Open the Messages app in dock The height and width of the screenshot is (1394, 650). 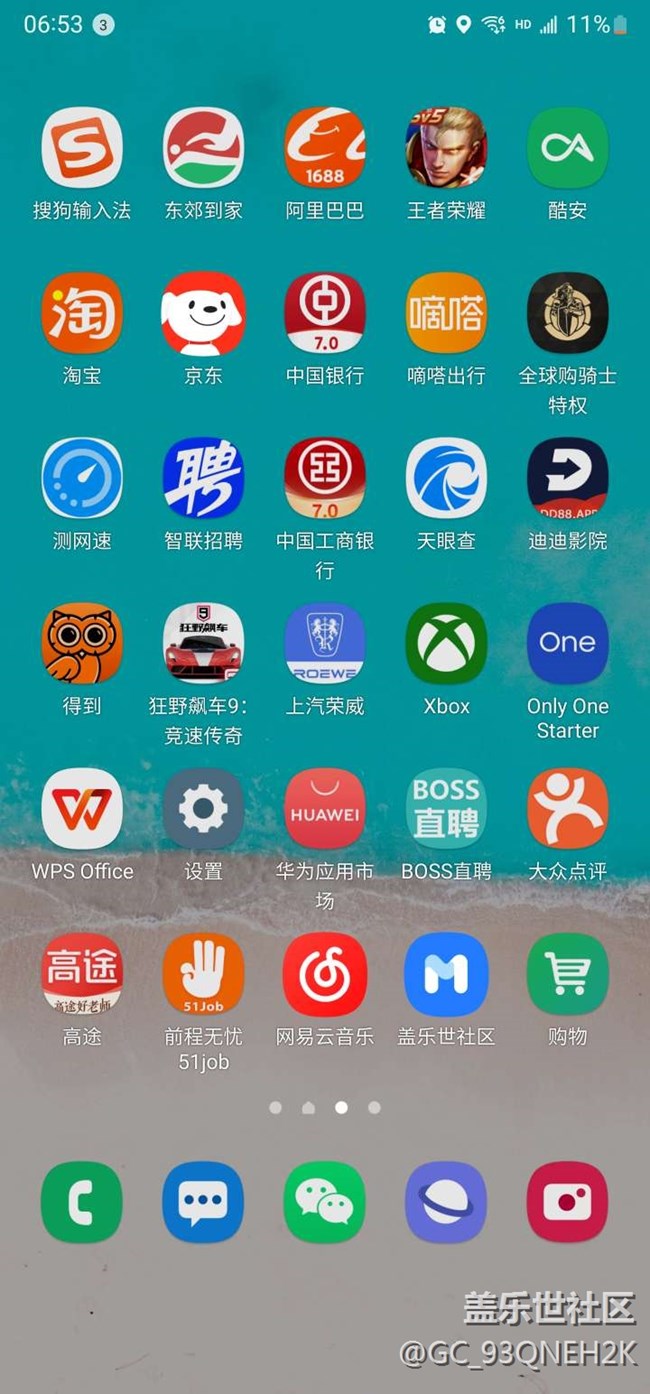pyautogui.click(x=203, y=1202)
